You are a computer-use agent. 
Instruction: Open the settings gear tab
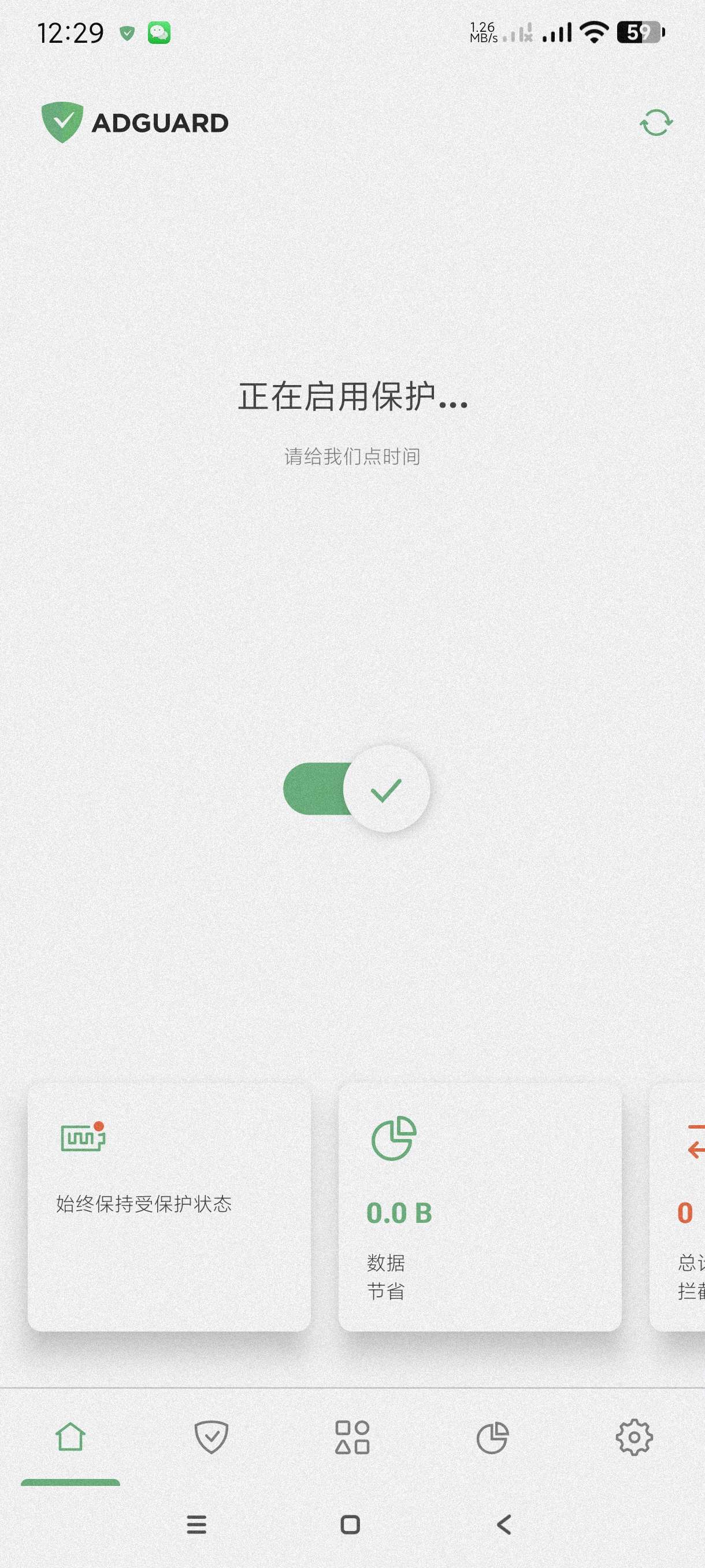[x=634, y=1438]
